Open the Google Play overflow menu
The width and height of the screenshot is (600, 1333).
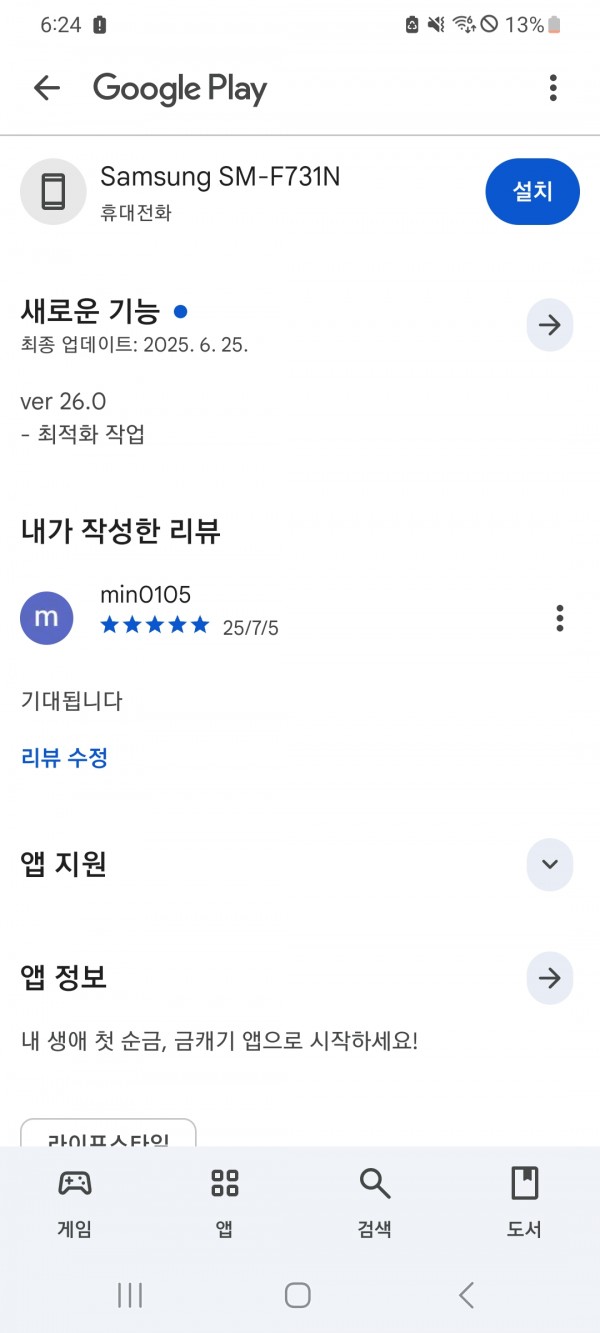[x=553, y=88]
